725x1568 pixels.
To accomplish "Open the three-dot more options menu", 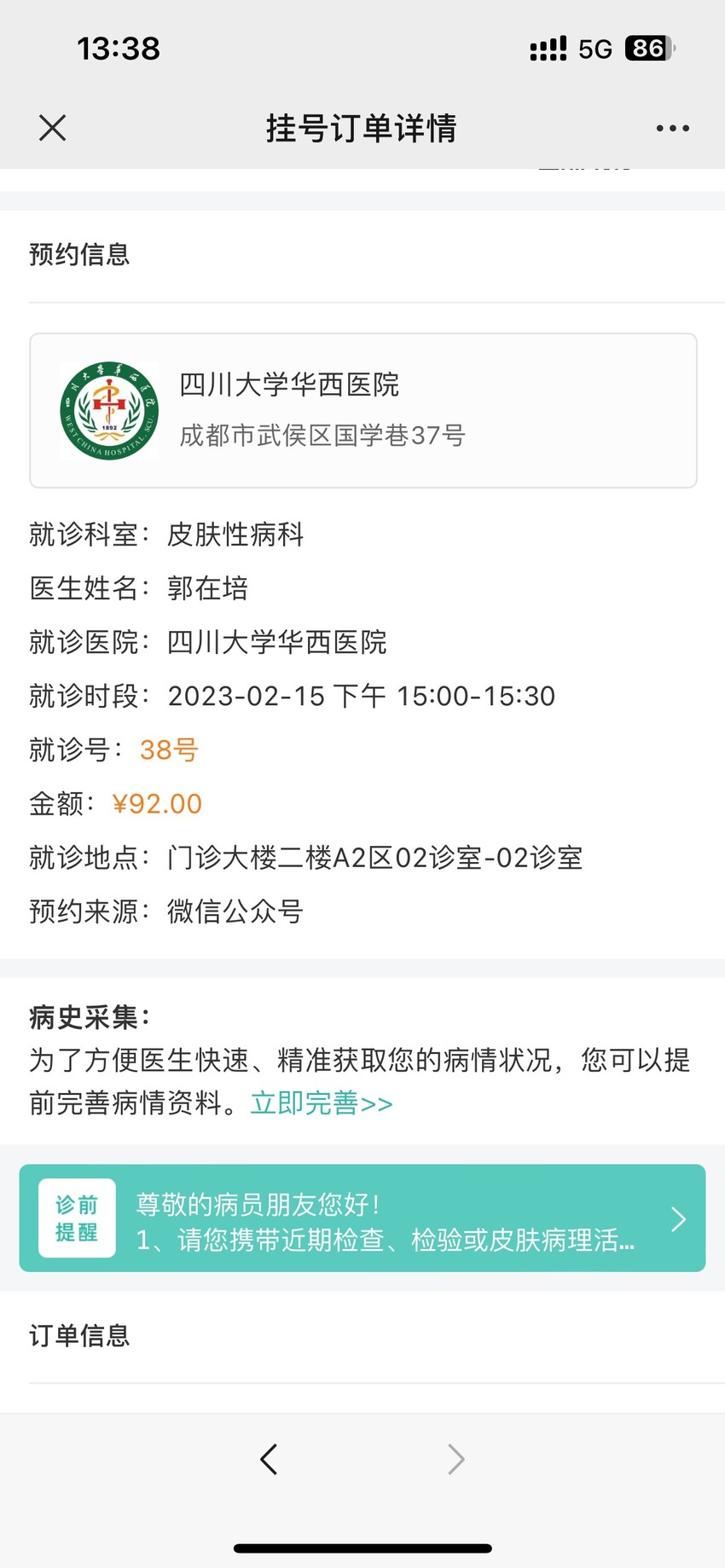I will click(x=672, y=129).
